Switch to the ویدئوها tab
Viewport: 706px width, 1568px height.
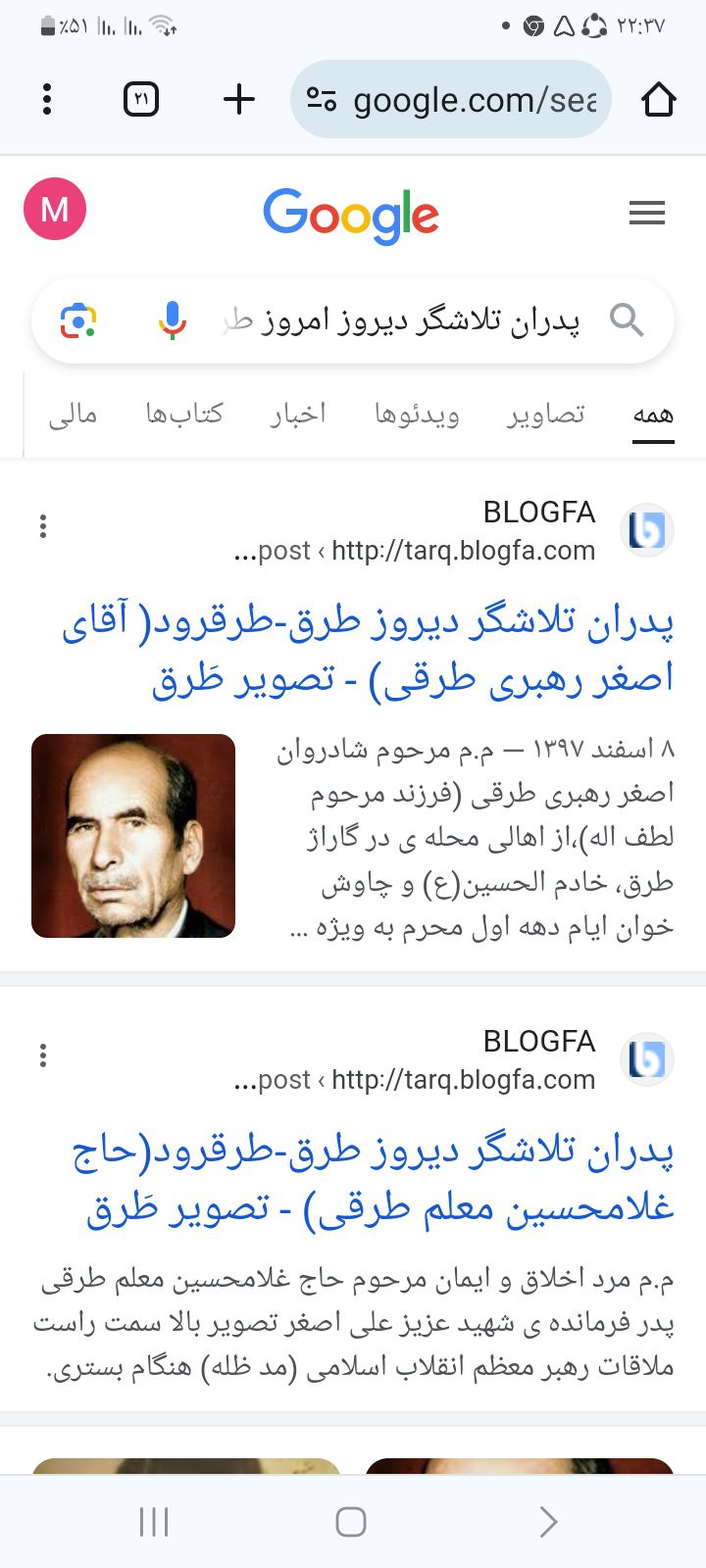pyautogui.click(x=417, y=415)
